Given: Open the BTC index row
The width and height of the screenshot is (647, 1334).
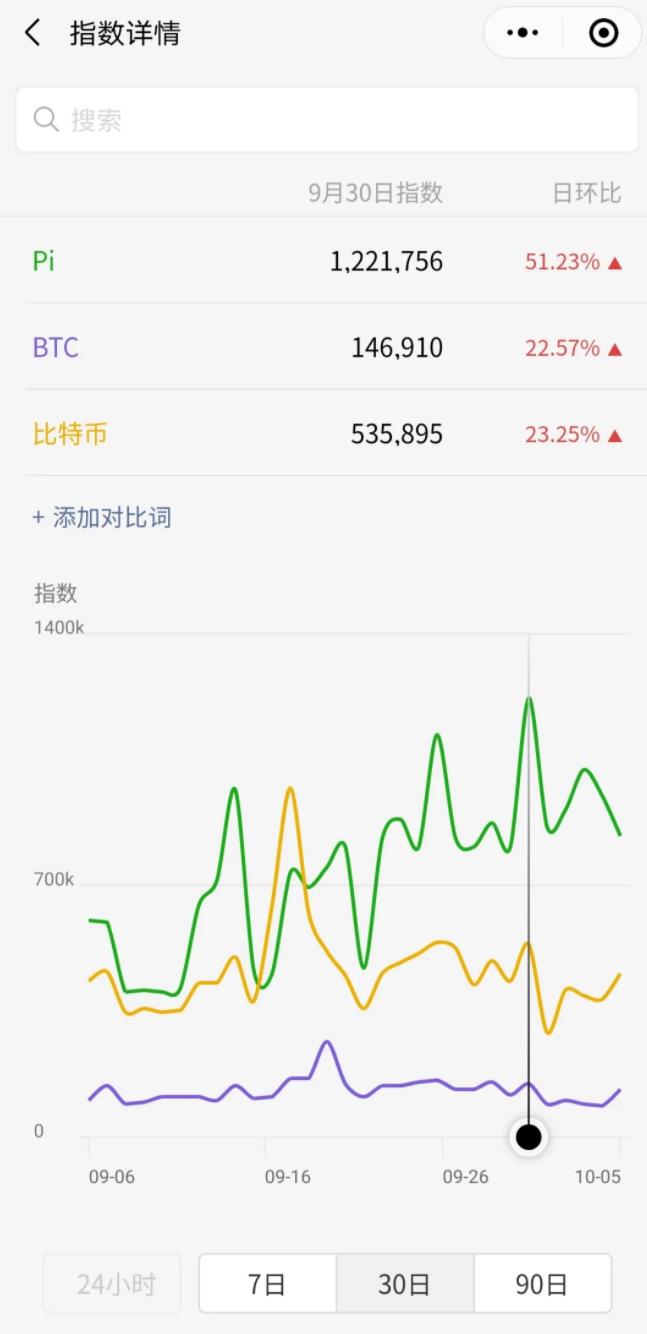Looking at the screenshot, I should click(x=327, y=347).
